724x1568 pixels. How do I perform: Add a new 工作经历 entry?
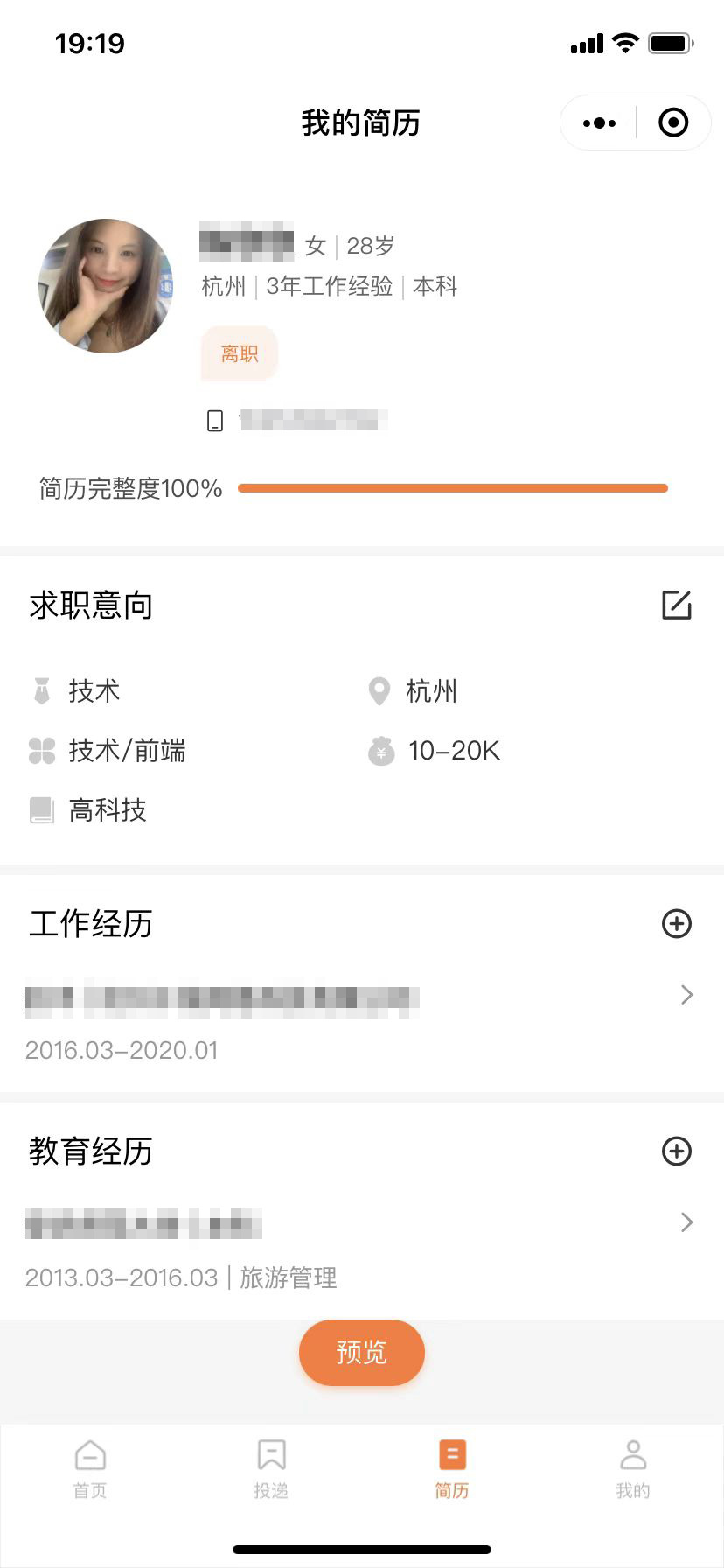677,923
